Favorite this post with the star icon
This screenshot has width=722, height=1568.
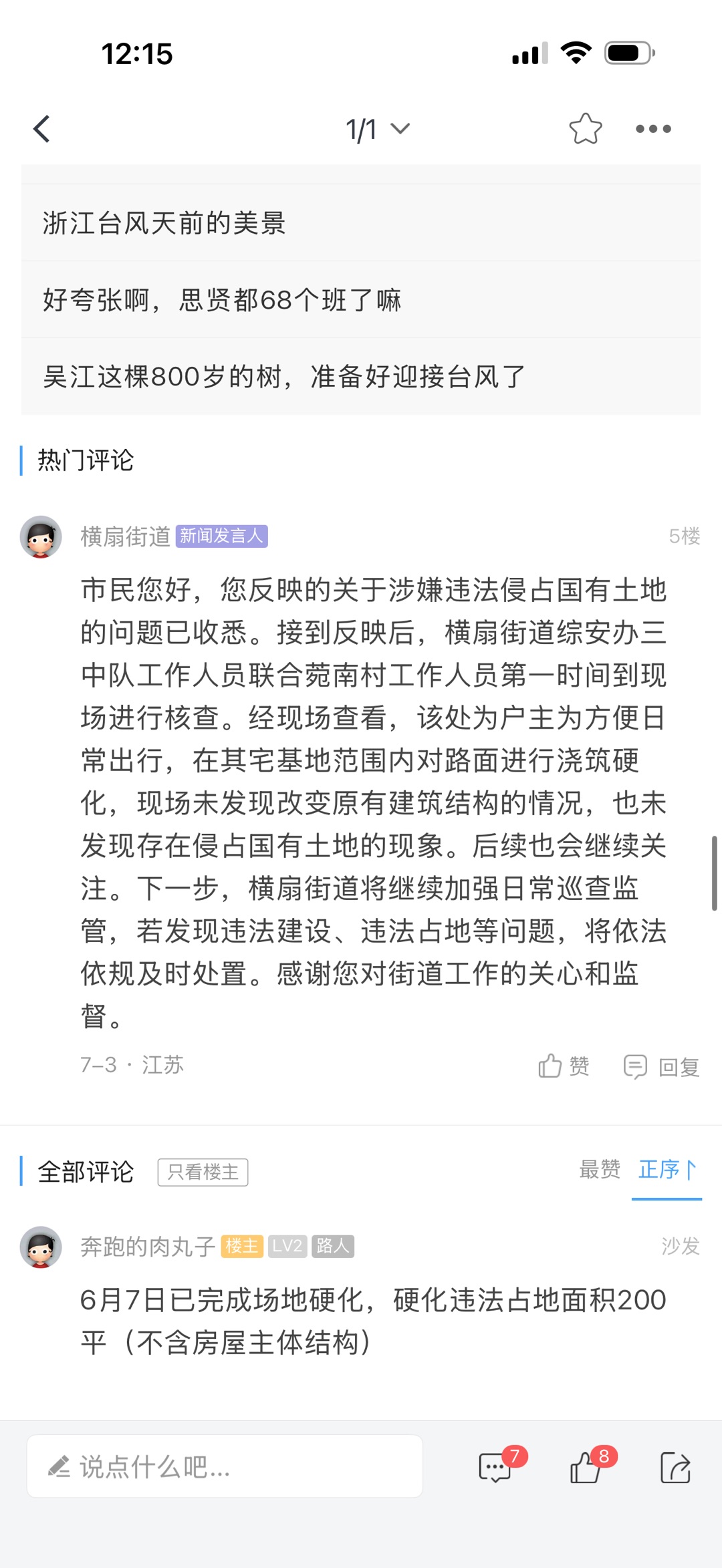[x=586, y=129]
